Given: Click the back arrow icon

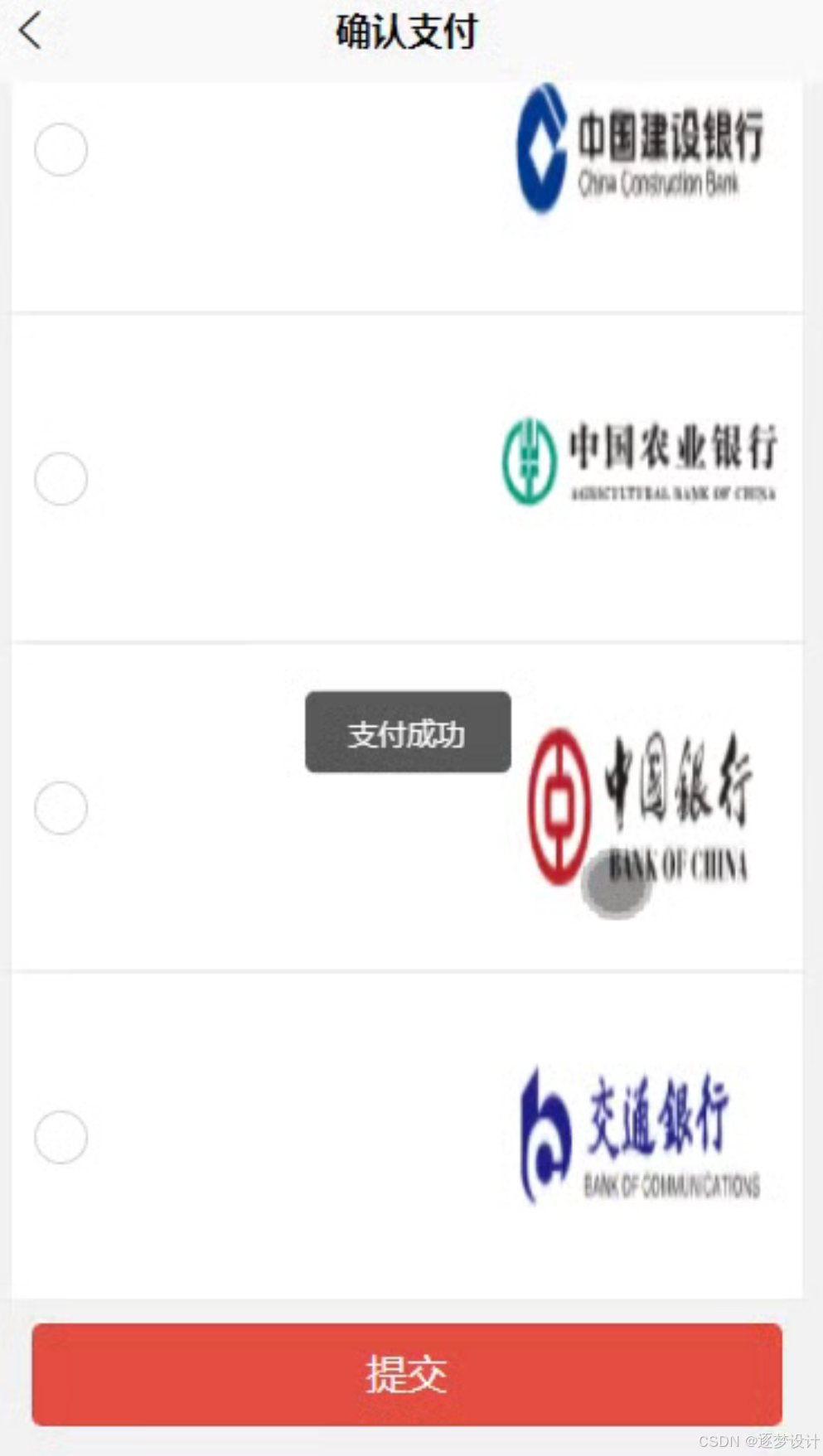Looking at the screenshot, I should [31, 31].
